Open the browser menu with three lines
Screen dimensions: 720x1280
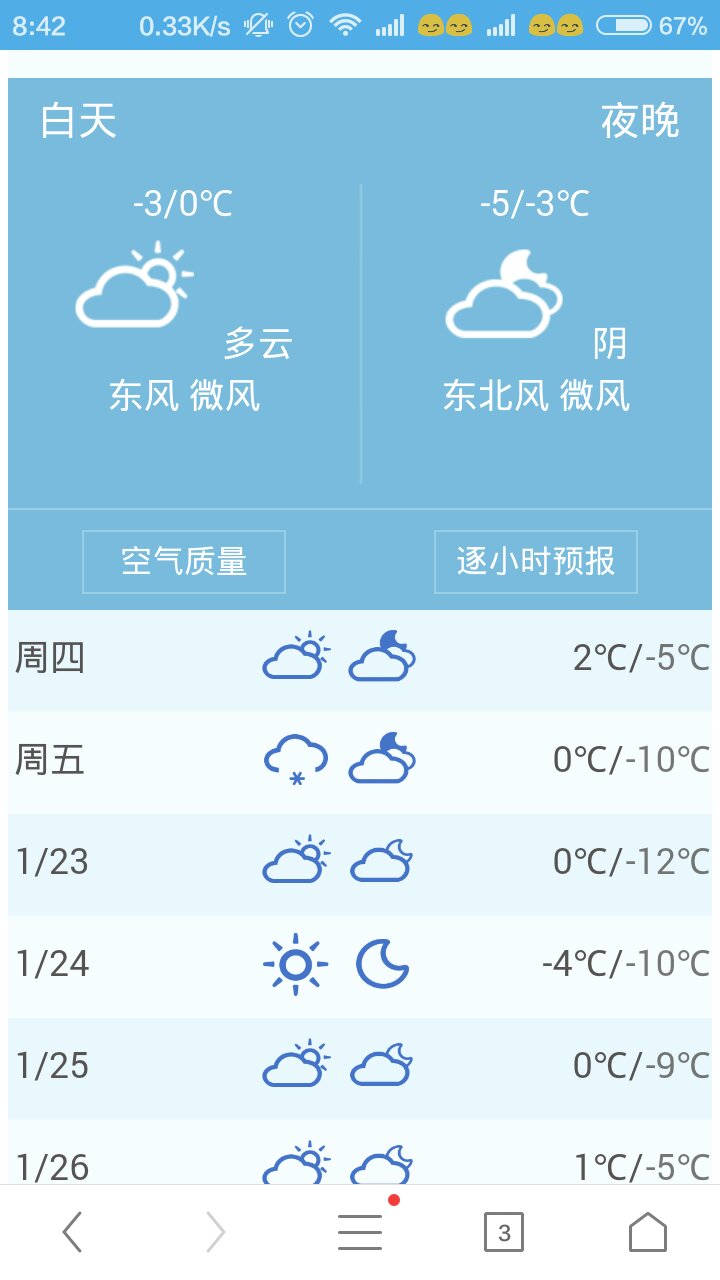coord(360,1232)
